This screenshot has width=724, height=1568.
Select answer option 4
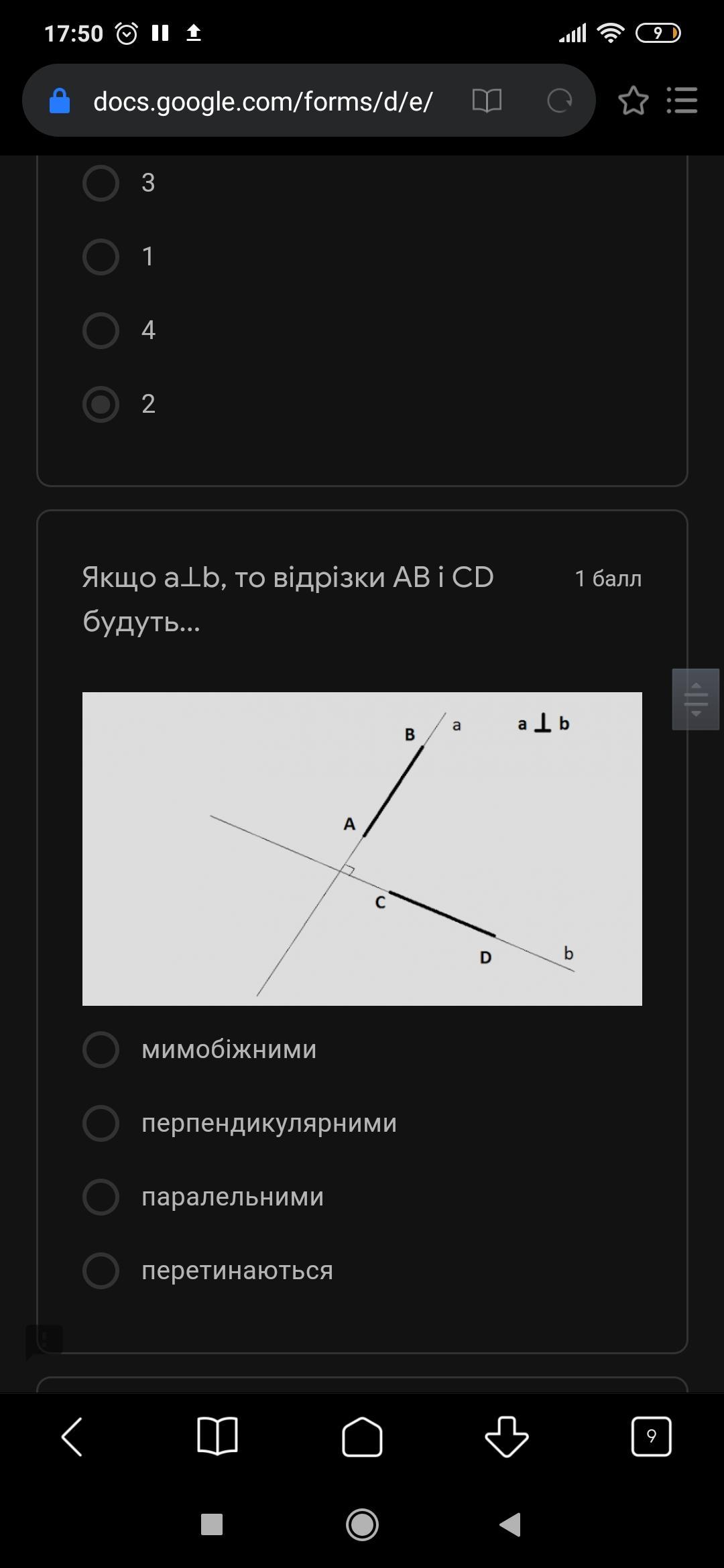click(x=101, y=330)
